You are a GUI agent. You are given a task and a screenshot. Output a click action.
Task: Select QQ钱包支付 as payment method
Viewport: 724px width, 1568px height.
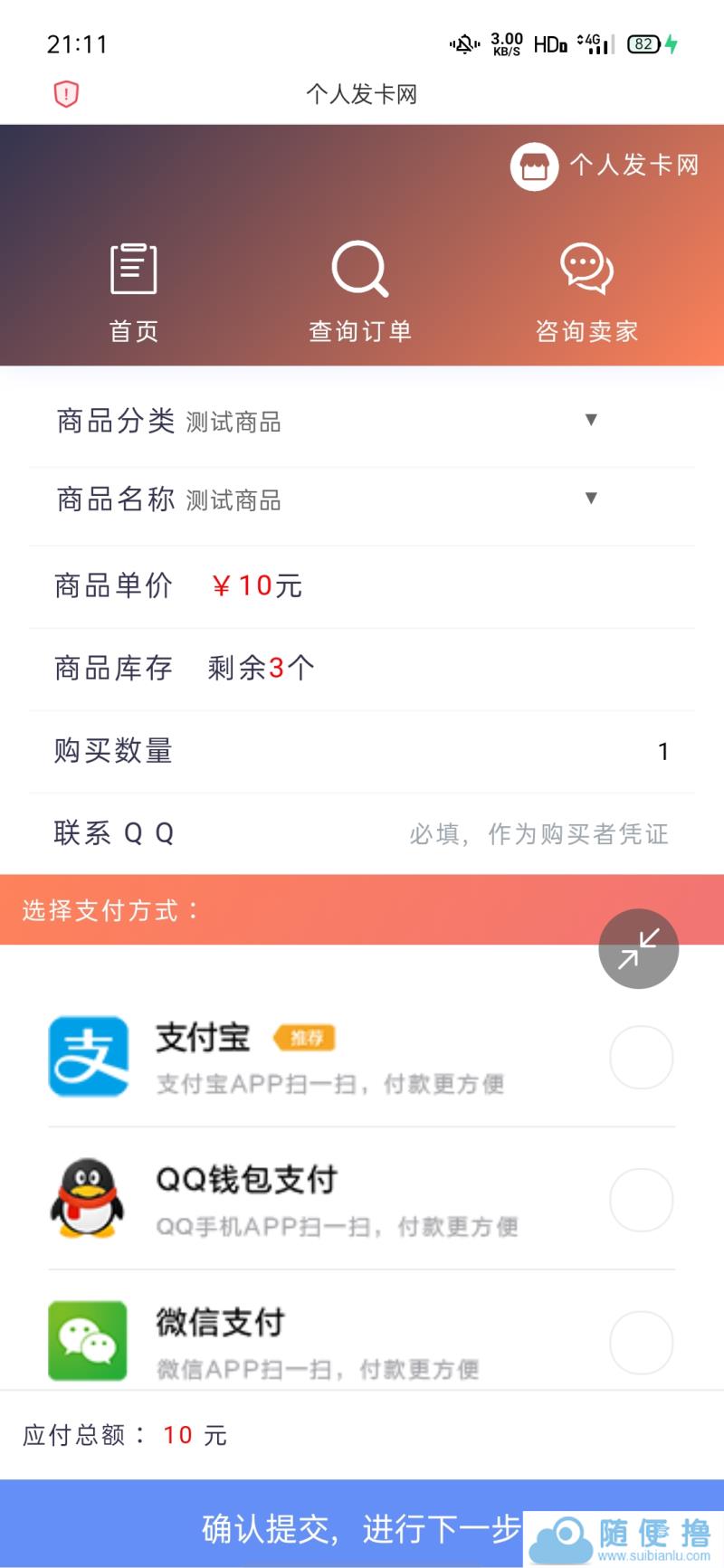(x=641, y=1200)
